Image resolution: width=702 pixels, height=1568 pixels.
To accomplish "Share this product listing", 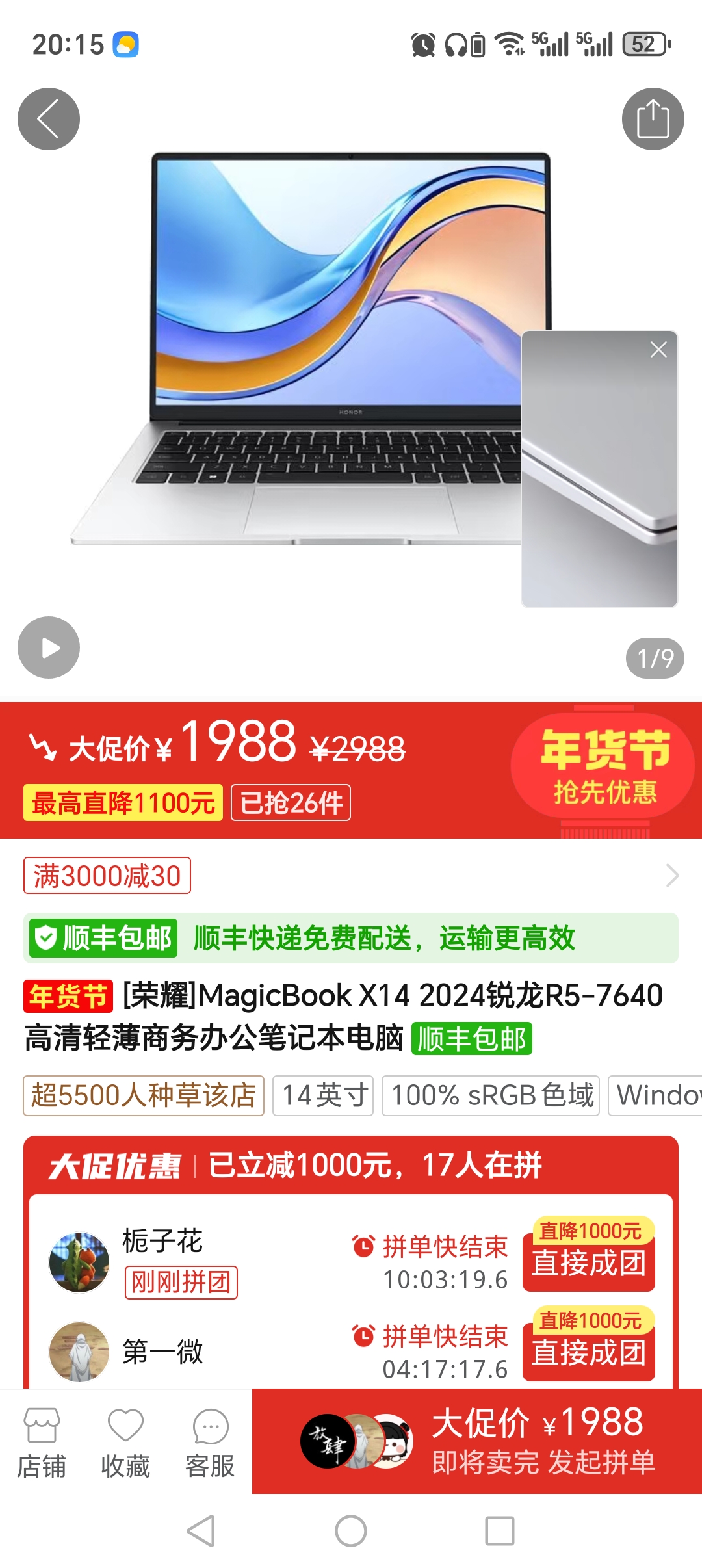I will pyautogui.click(x=653, y=119).
